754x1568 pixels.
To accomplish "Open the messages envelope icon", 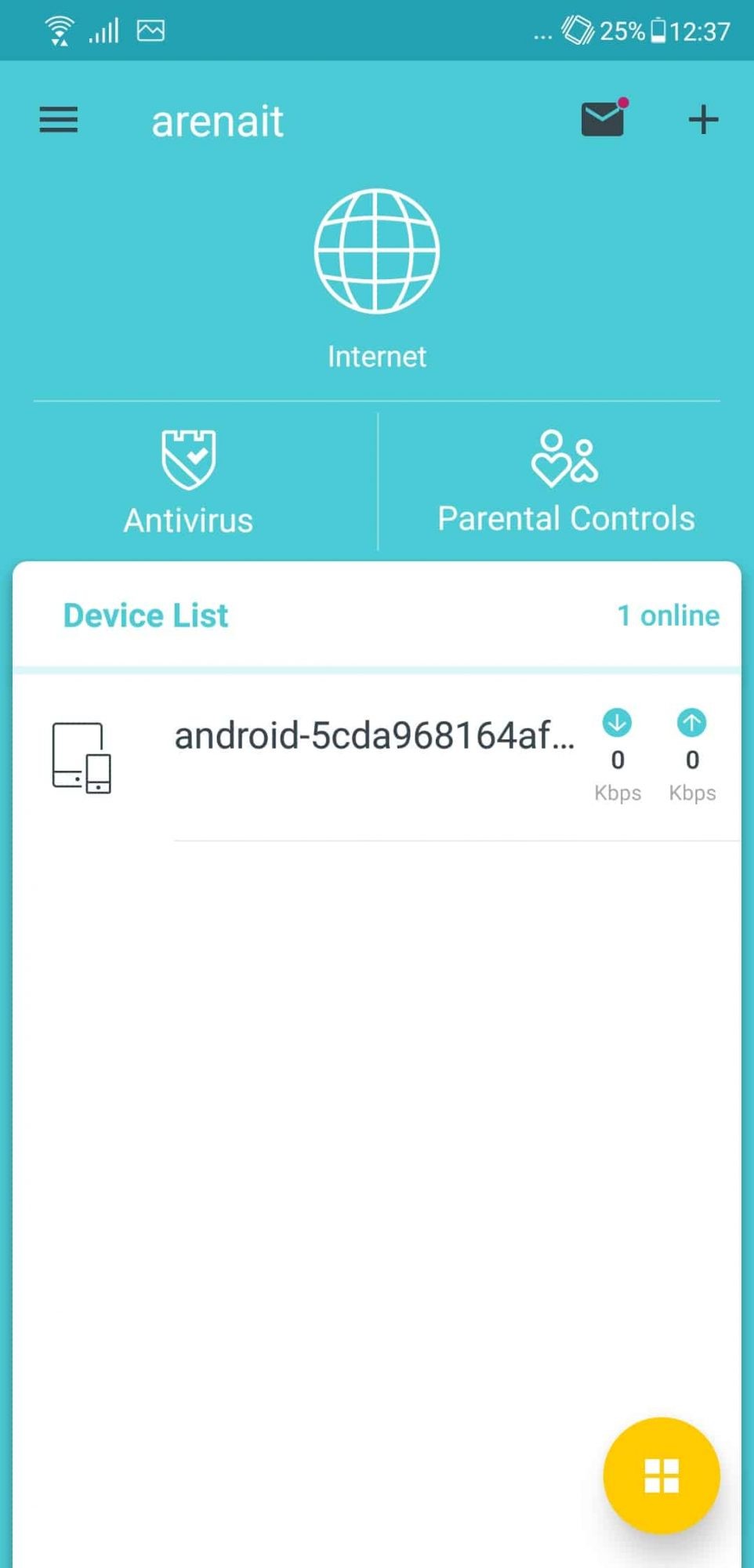I will (x=604, y=118).
